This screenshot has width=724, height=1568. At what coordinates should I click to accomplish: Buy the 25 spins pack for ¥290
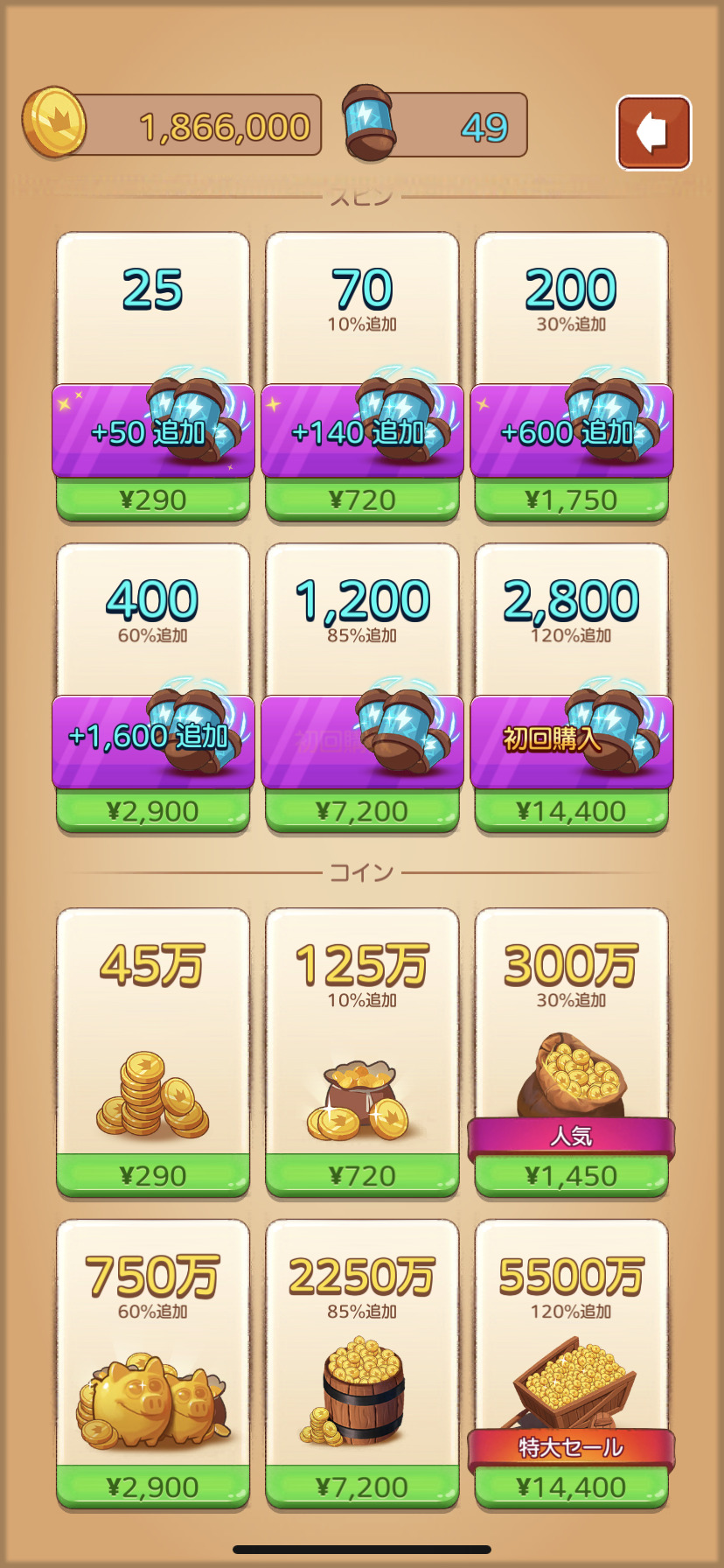[153, 500]
